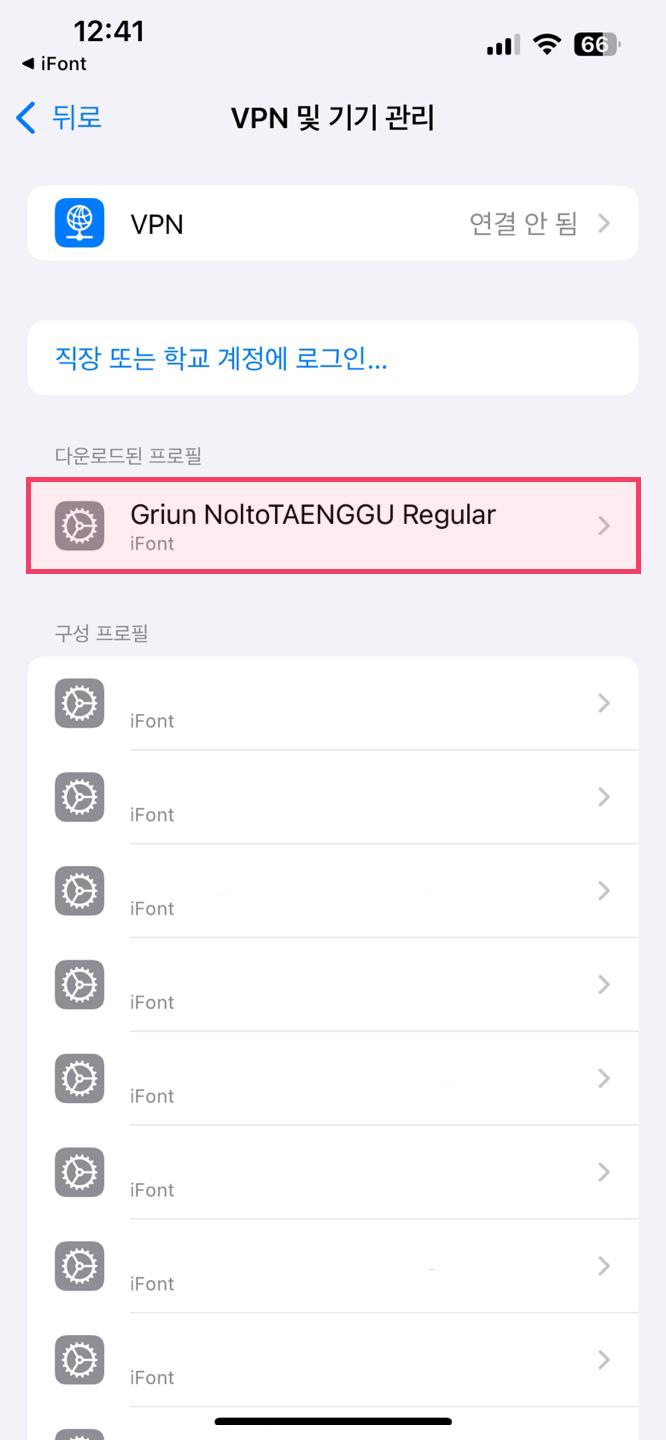Open Griun NoltoTAENGGU Regular downloaded profile
Viewport: 666px width, 1440px height.
pyautogui.click(x=332, y=526)
